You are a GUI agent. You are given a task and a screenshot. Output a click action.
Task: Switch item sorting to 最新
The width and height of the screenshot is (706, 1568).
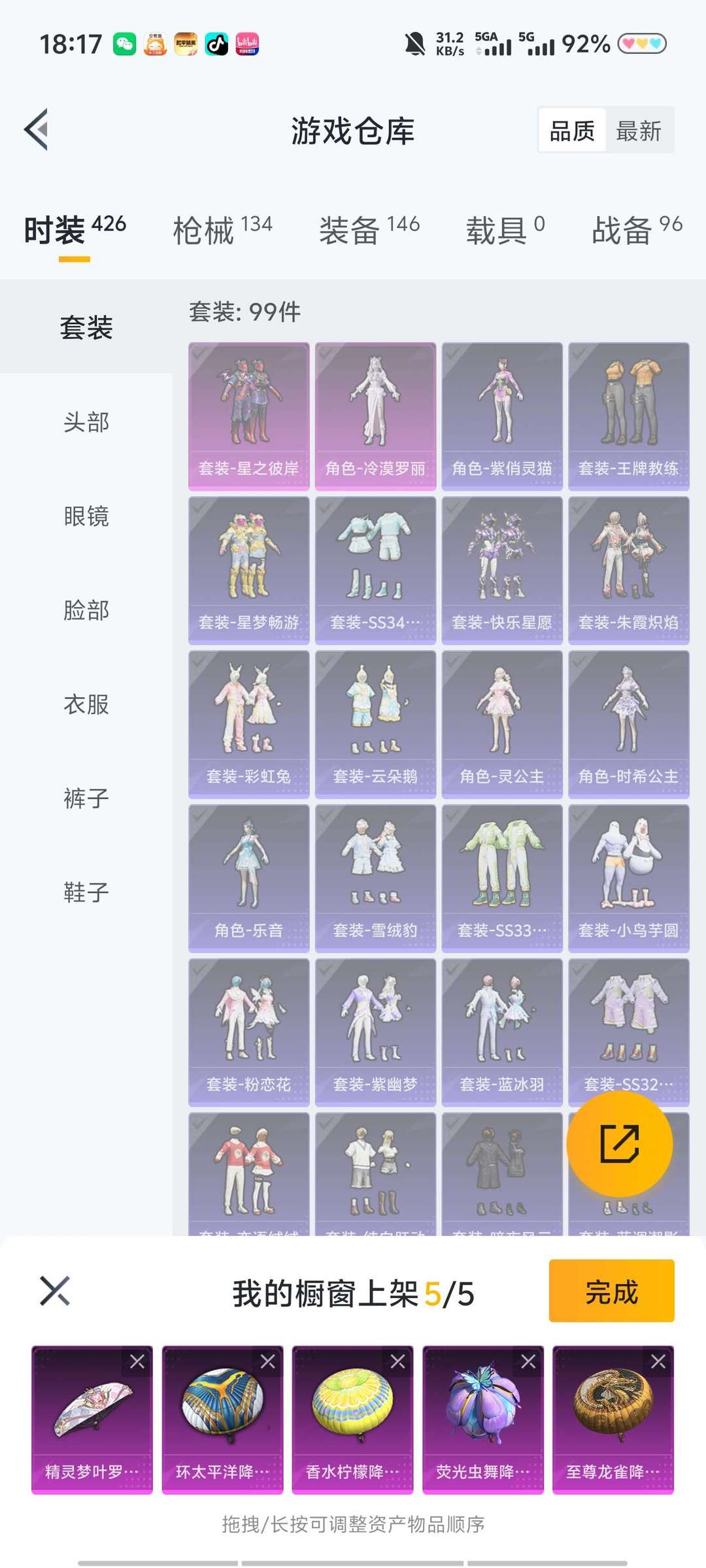639,130
